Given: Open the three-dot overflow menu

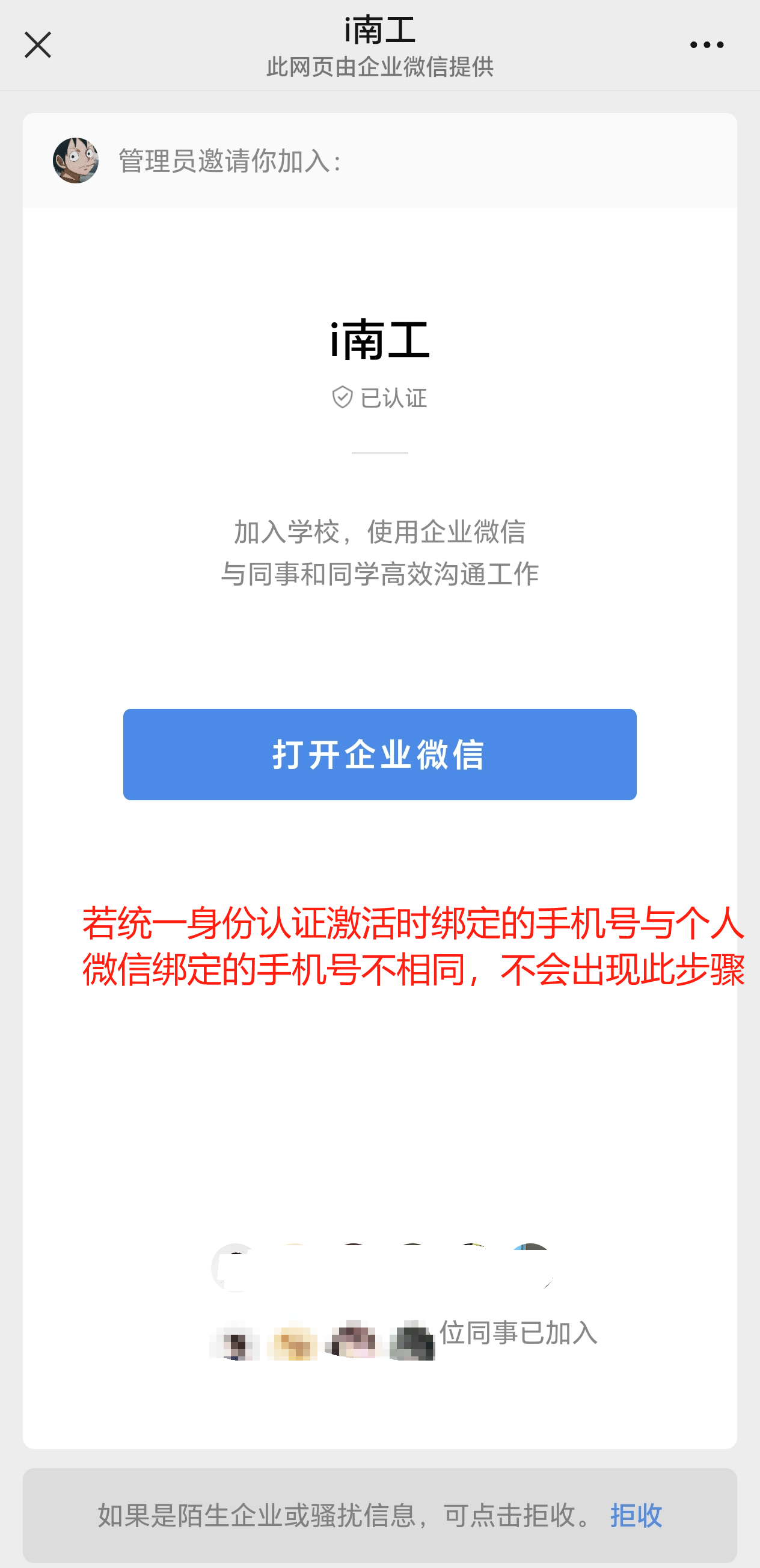Looking at the screenshot, I should [x=706, y=45].
